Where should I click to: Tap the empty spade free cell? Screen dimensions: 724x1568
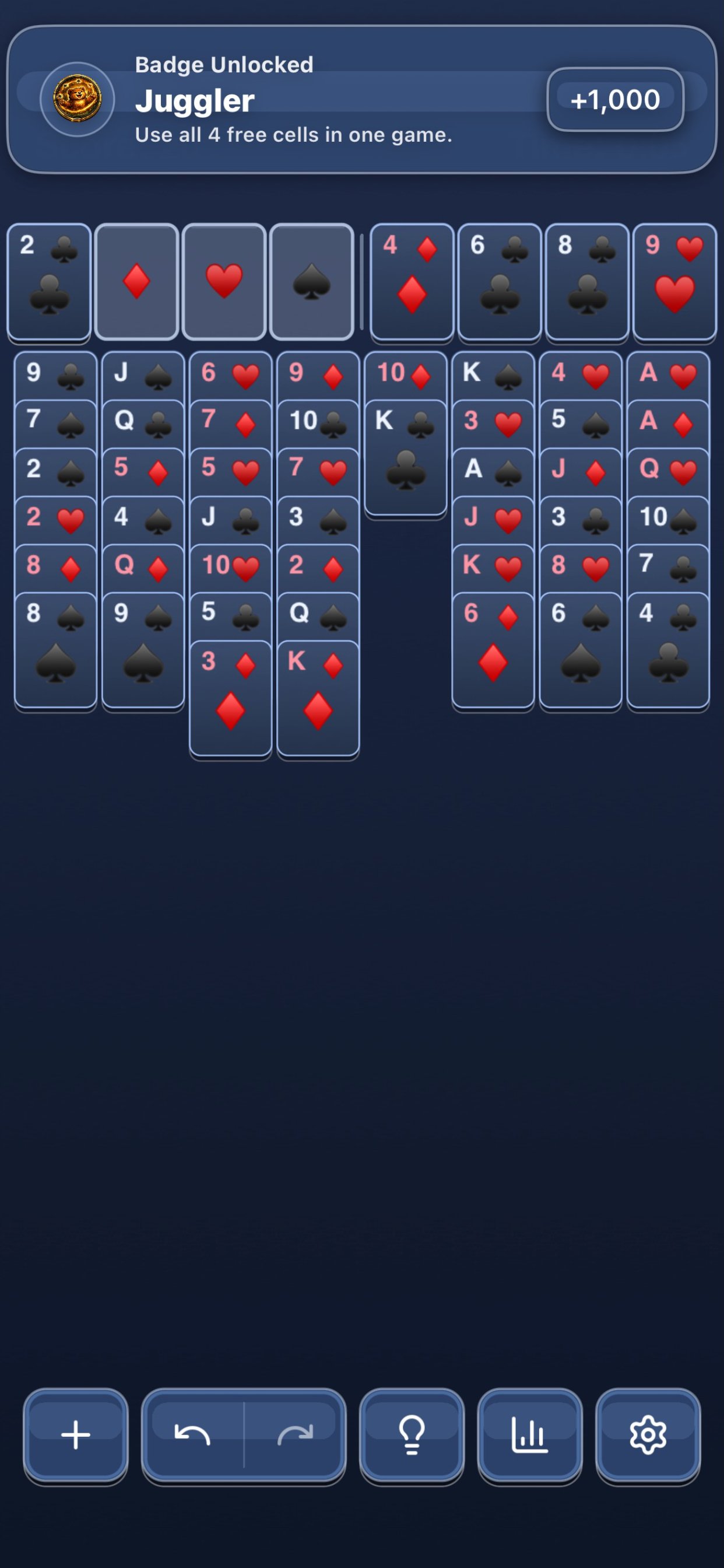[311, 281]
